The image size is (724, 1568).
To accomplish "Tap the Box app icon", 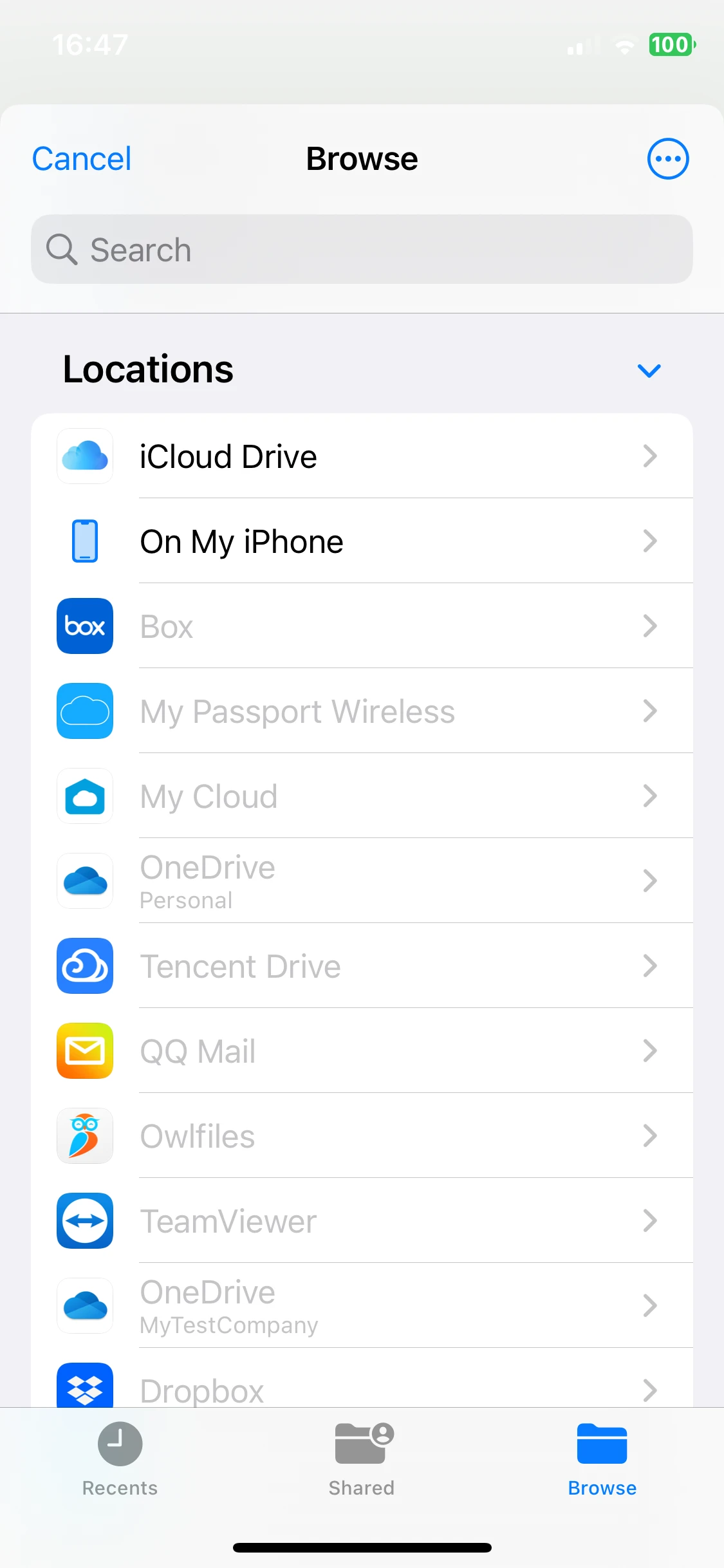I will pos(84,626).
